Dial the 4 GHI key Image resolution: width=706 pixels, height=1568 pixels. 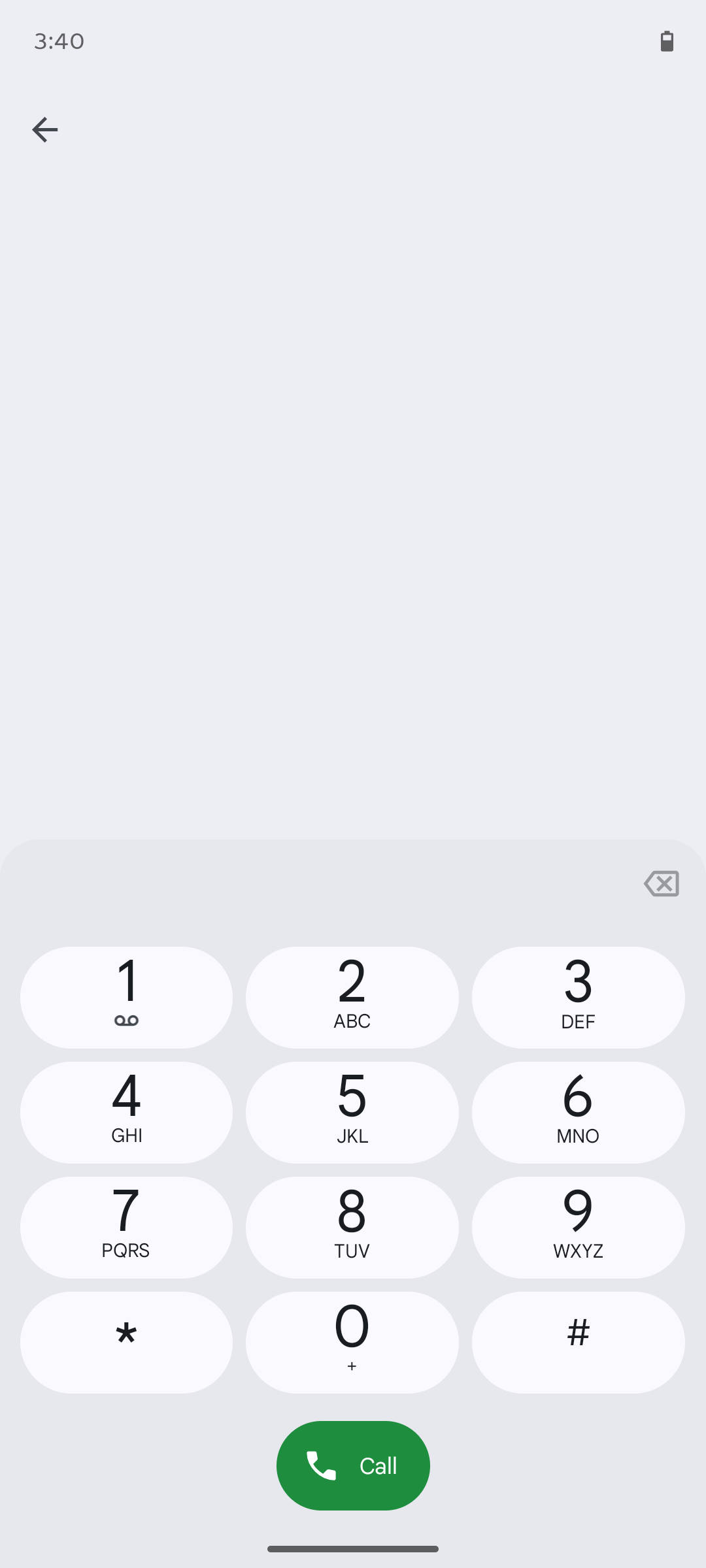point(126,1113)
